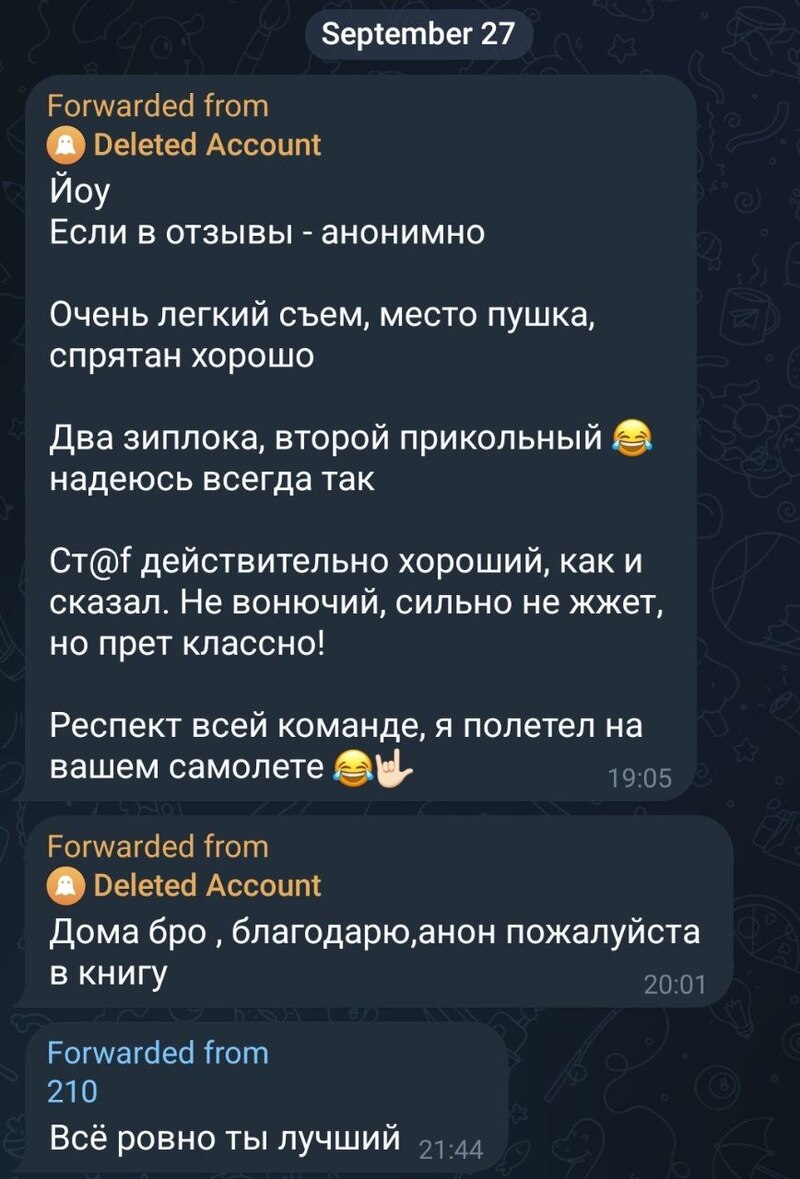Open Deleted Account above the Дома бро message
The image size is (800, 1179).
pyautogui.click(x=183, y=885)
